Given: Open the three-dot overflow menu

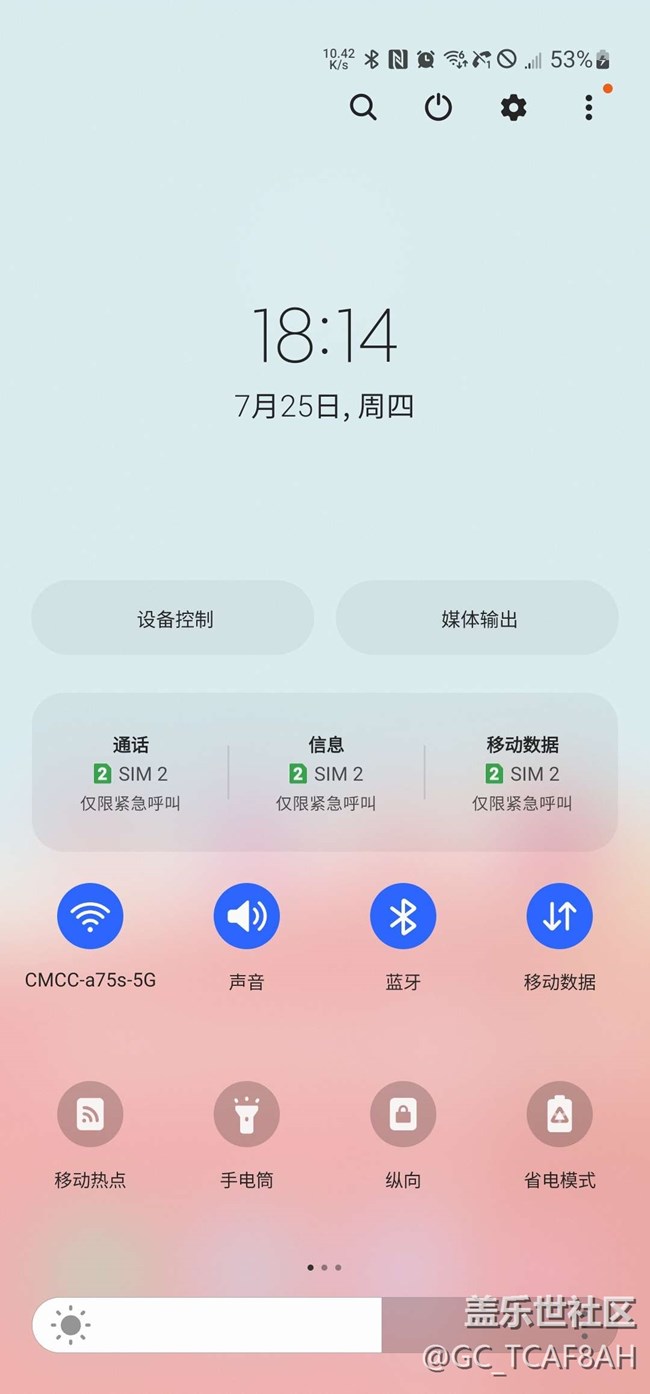Looking at the screenshot, I should pyautogui.click(x=589, y=107).
